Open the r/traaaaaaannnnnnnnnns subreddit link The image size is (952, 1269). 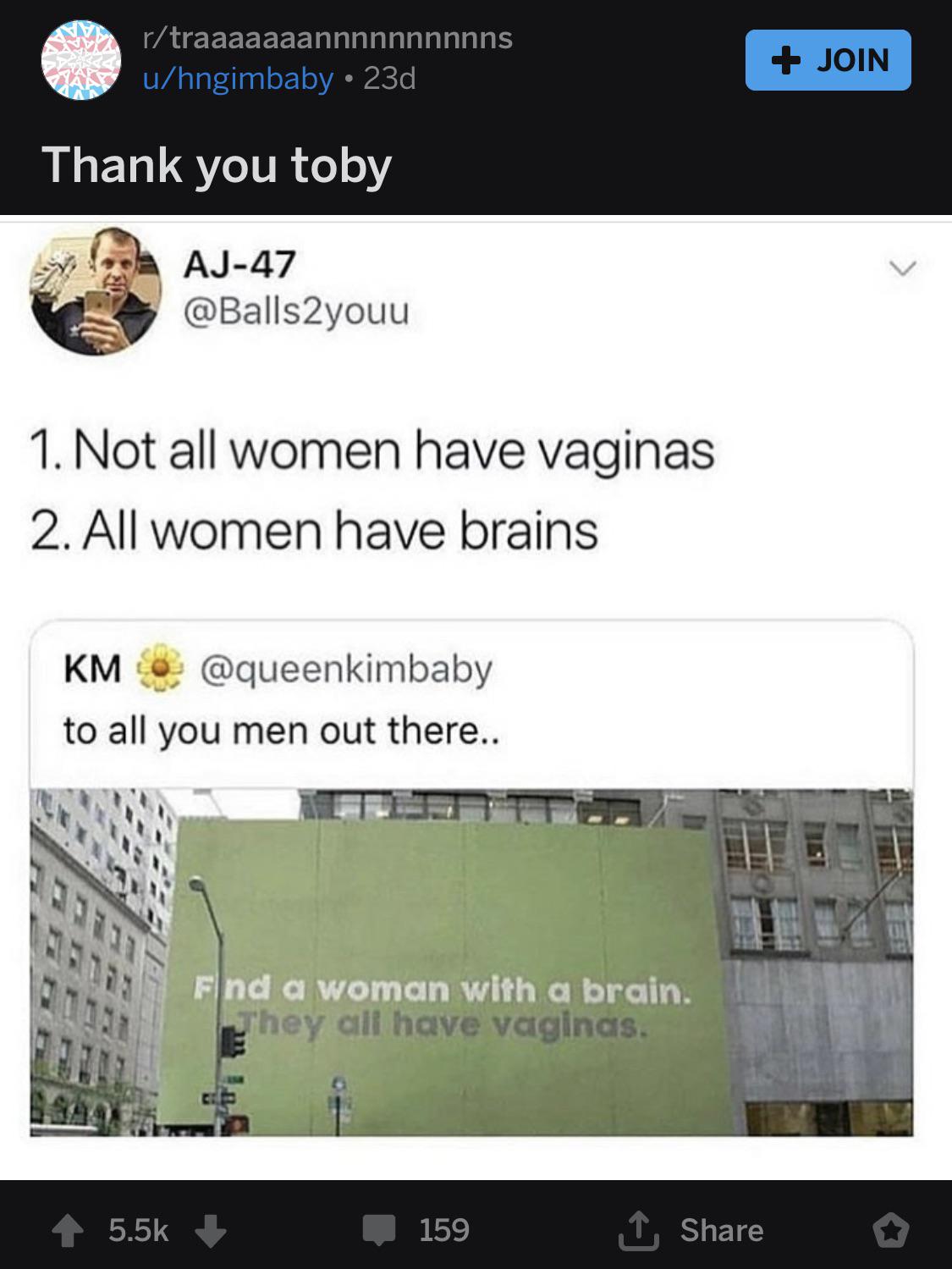[327, 38]
